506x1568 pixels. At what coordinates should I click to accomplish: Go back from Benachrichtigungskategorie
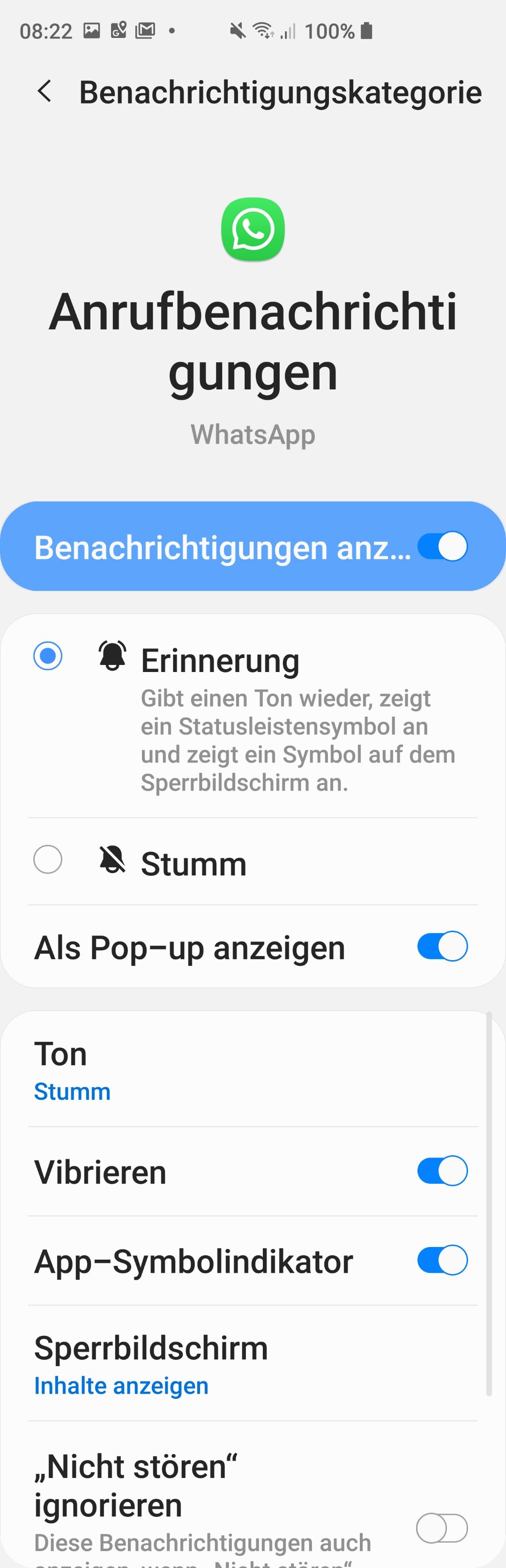pos(45,92)
